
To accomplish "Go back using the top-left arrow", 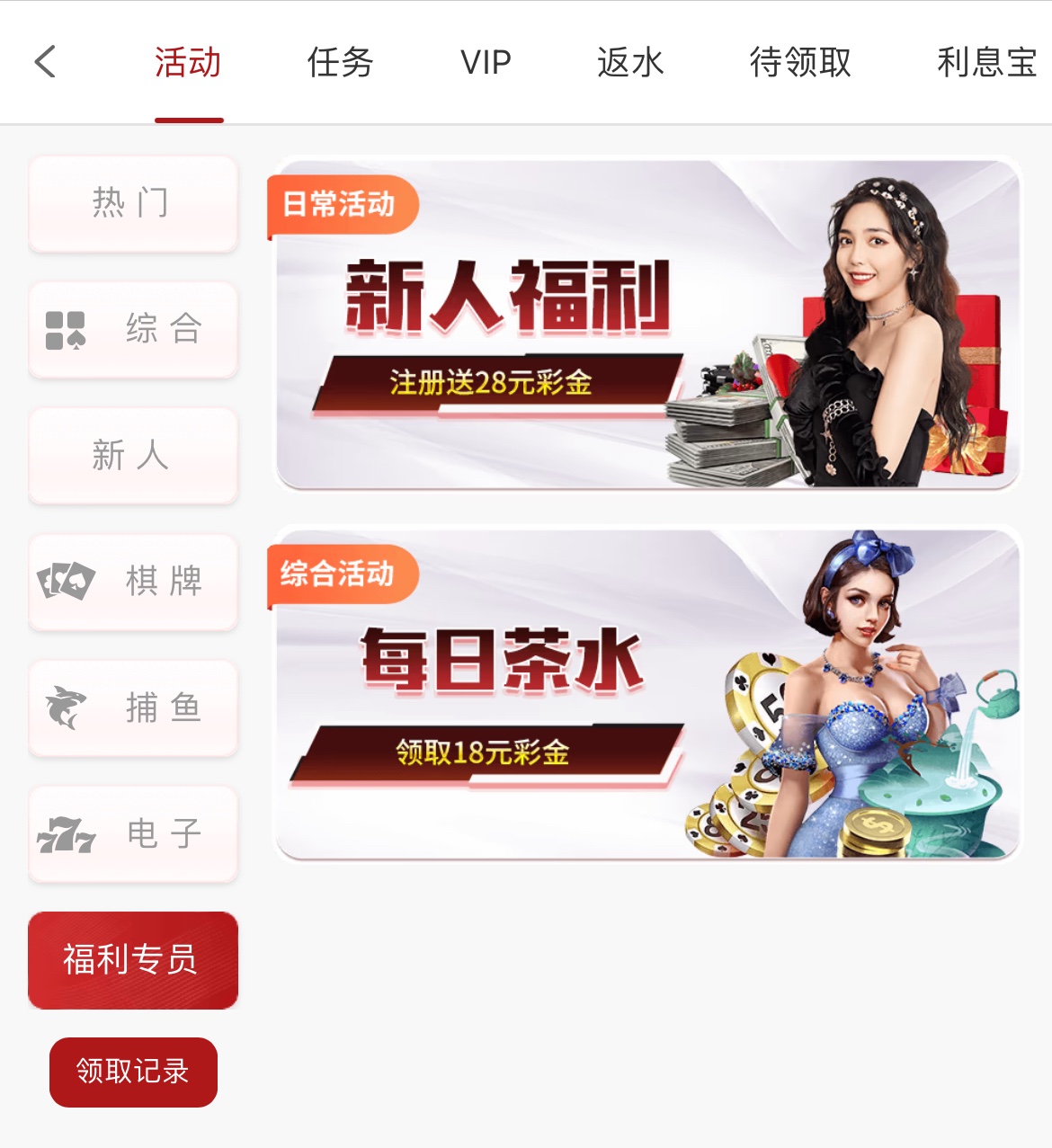I will click(x=45, y=62).
